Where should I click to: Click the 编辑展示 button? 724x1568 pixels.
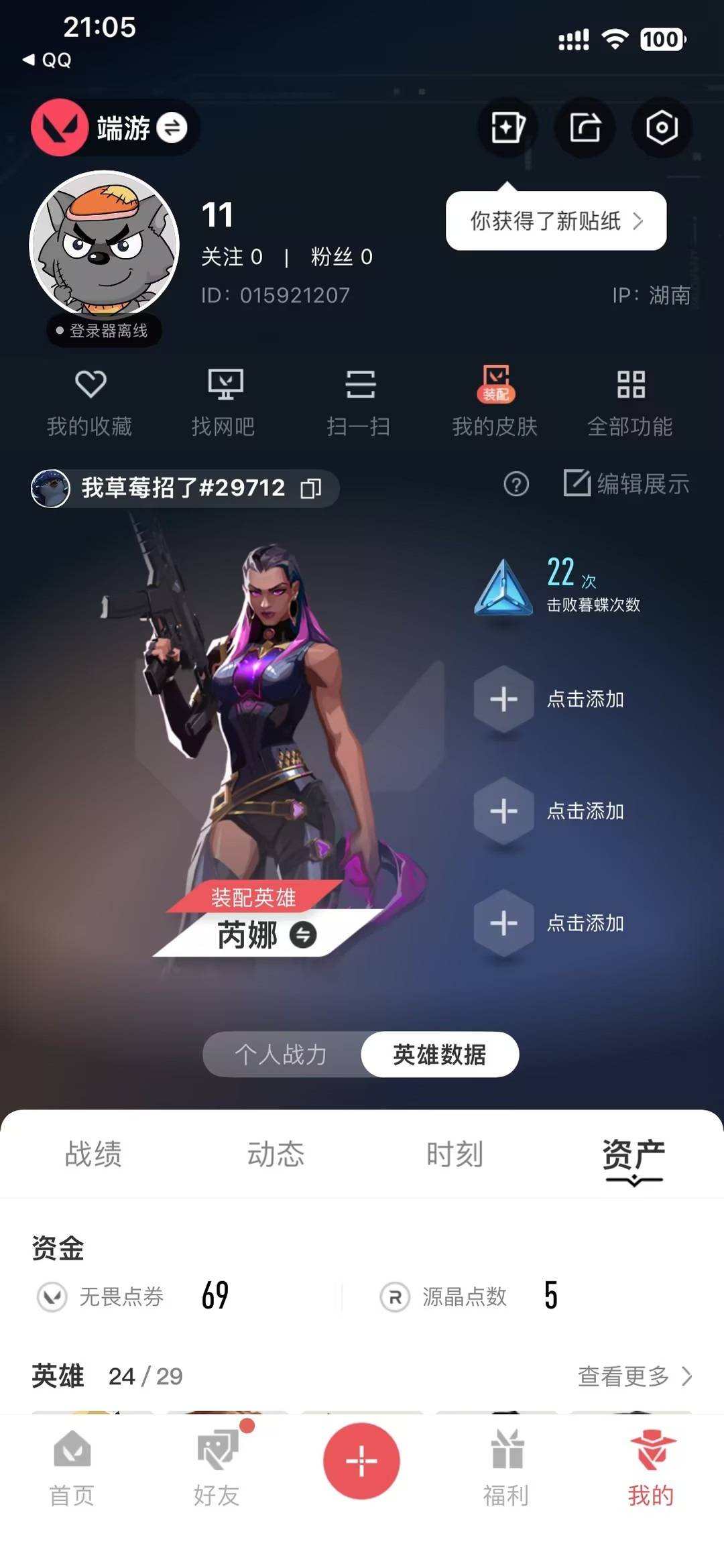pyautogui.click(x=628, y=485)
